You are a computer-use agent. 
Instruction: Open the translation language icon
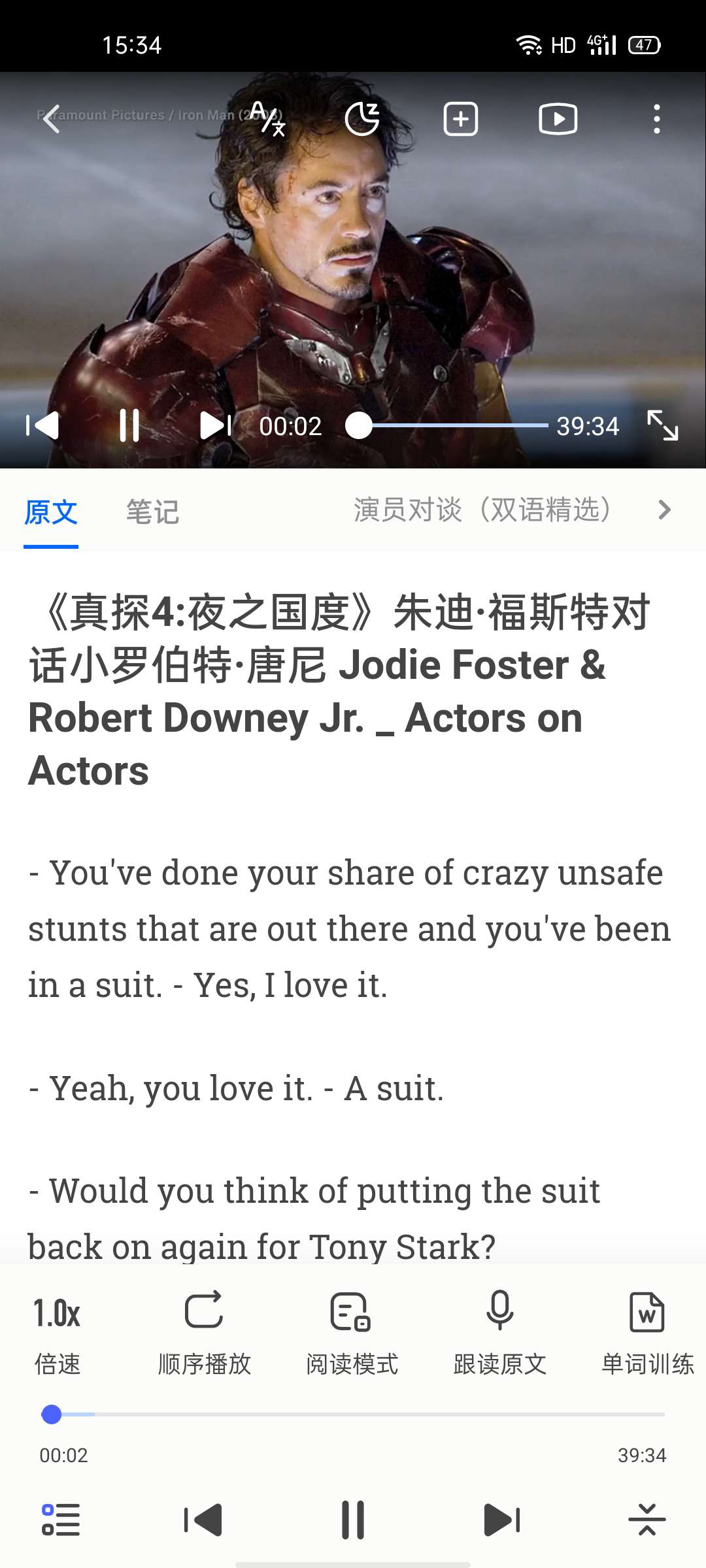tap(267, 119)
